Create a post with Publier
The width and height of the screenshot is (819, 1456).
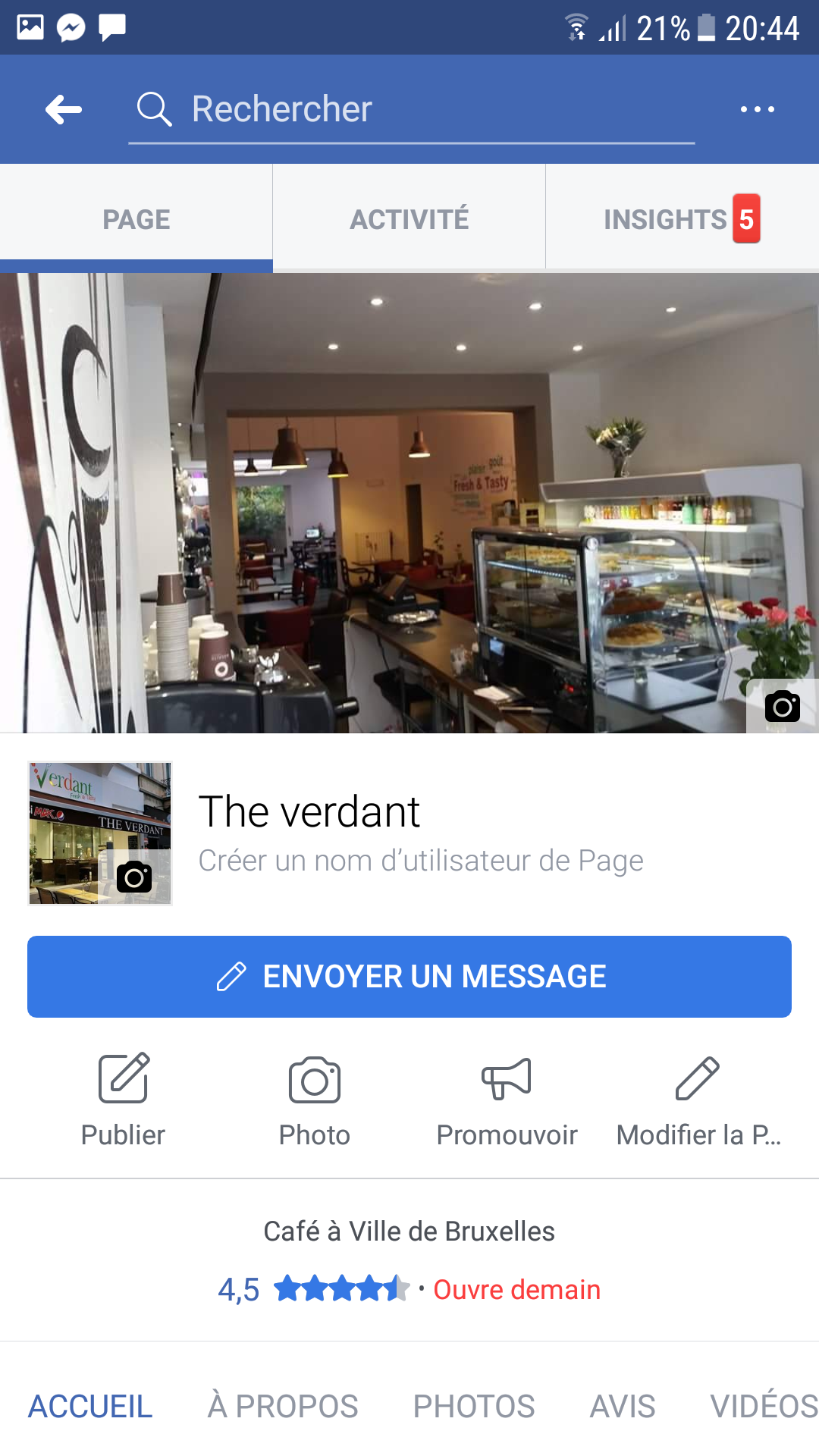click(x=123, y=1100)
